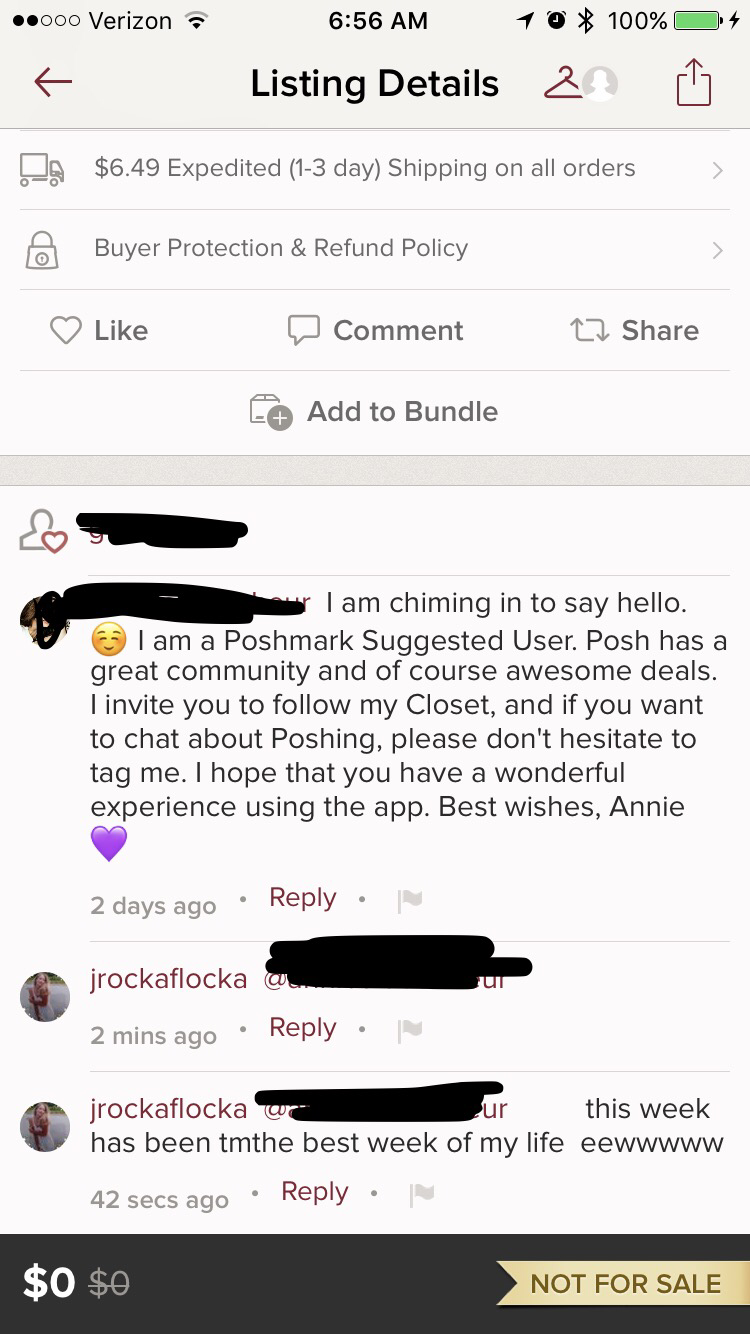
Task: Comment on this listing
Action: (x=375, y=331)
